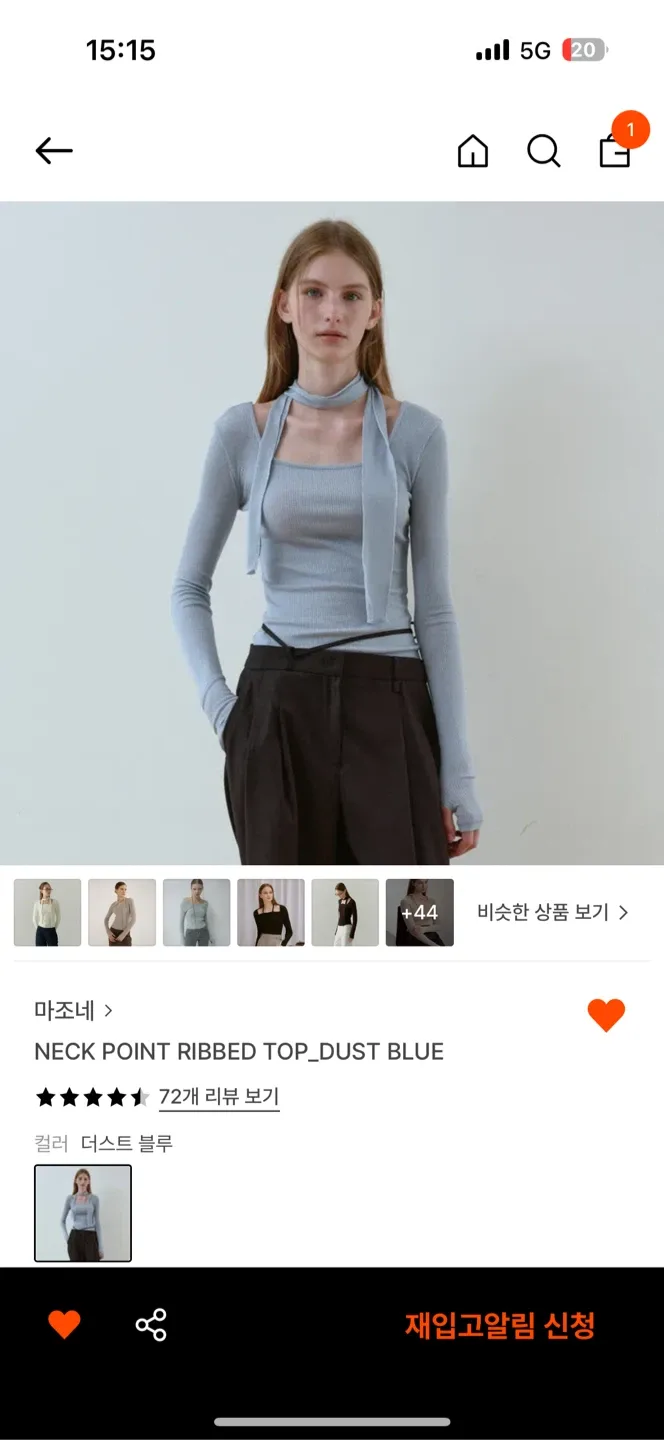The height and width of the screenshot is (1440, 664).
Task: Open the 마조네 brand page
Action: click(x=73, y=1010)
